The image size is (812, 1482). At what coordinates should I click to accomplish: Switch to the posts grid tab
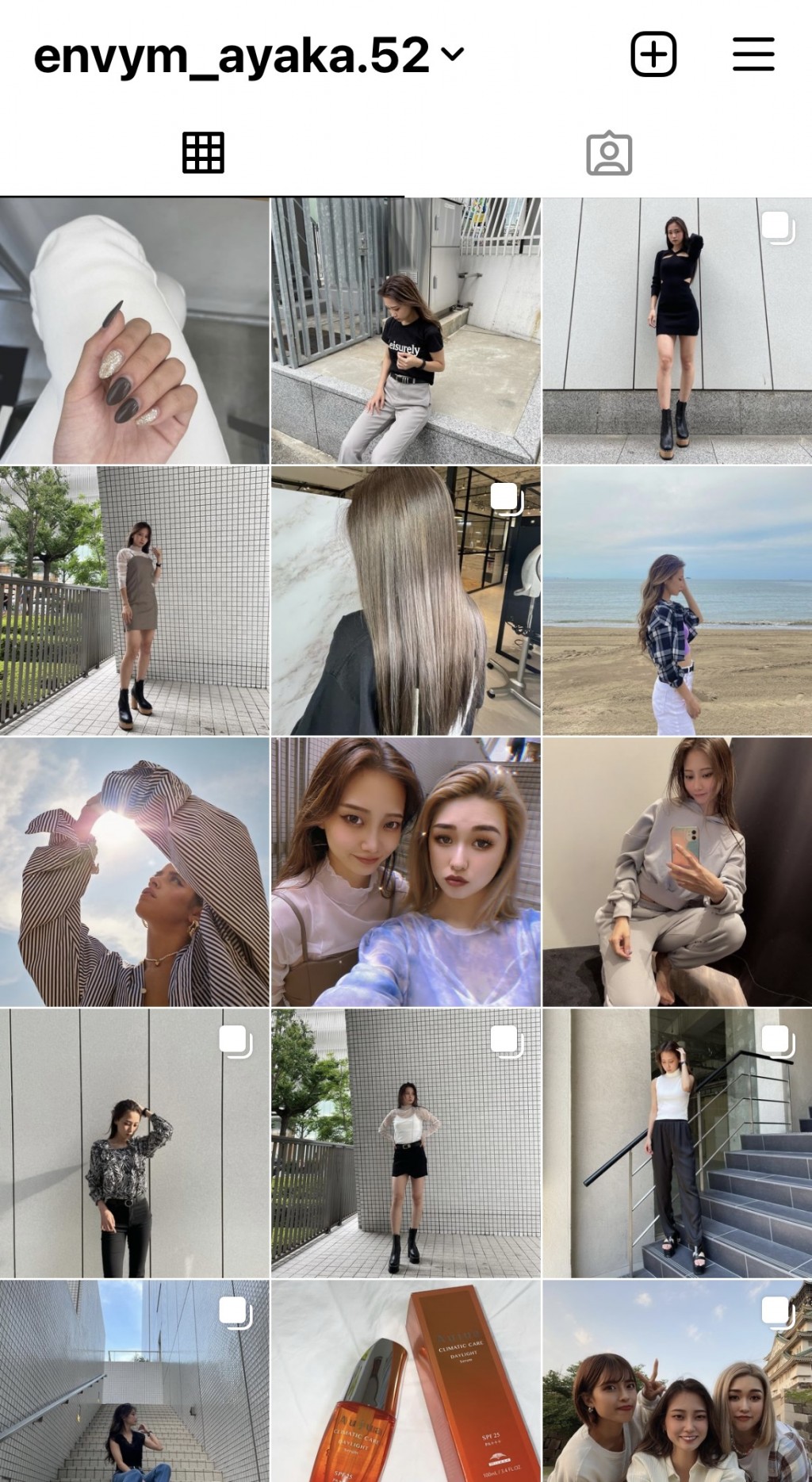[203, 153]
